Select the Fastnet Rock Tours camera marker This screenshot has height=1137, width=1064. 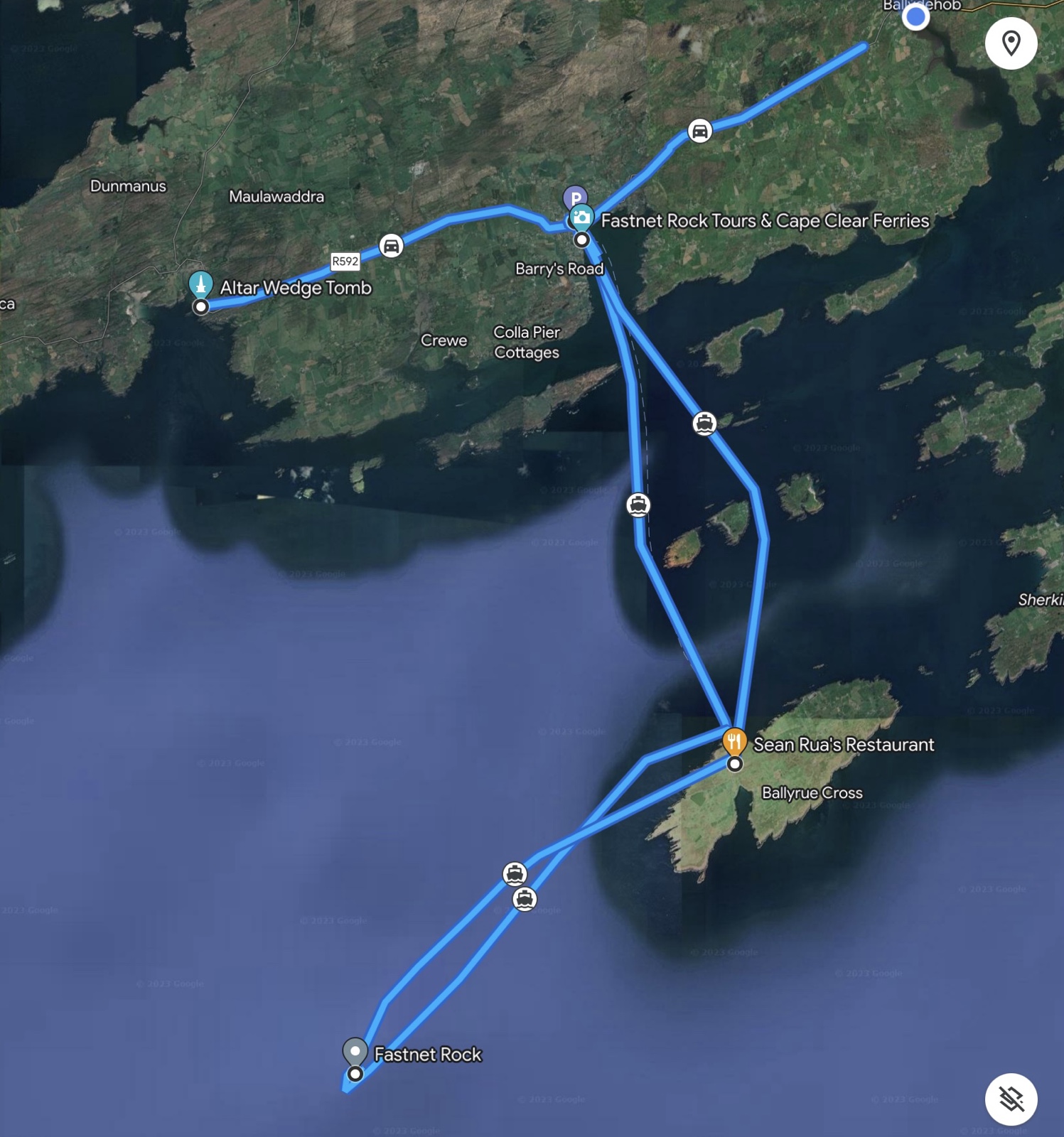point(581,217)
